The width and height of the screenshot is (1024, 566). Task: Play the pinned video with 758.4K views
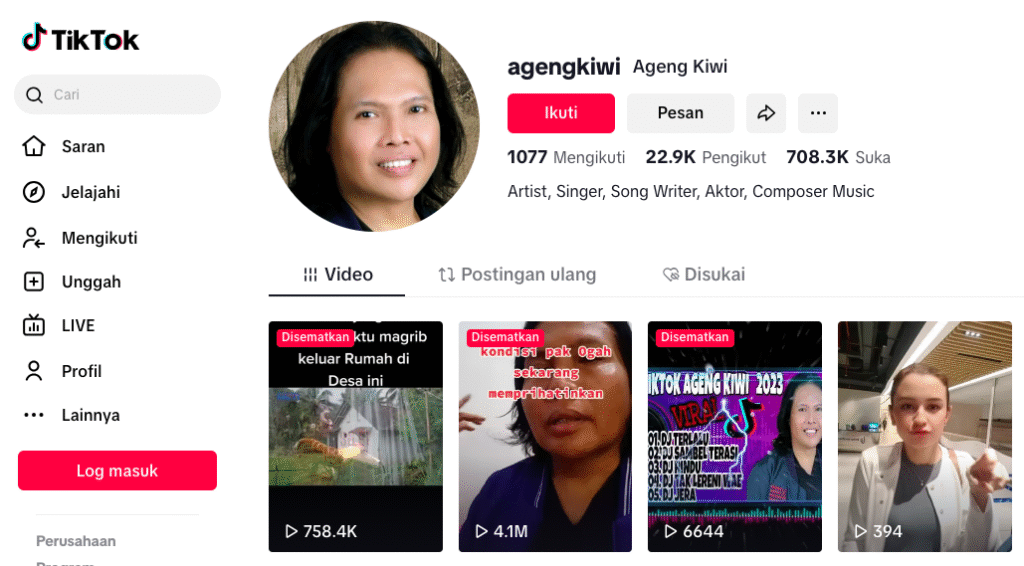click(355, 437)
